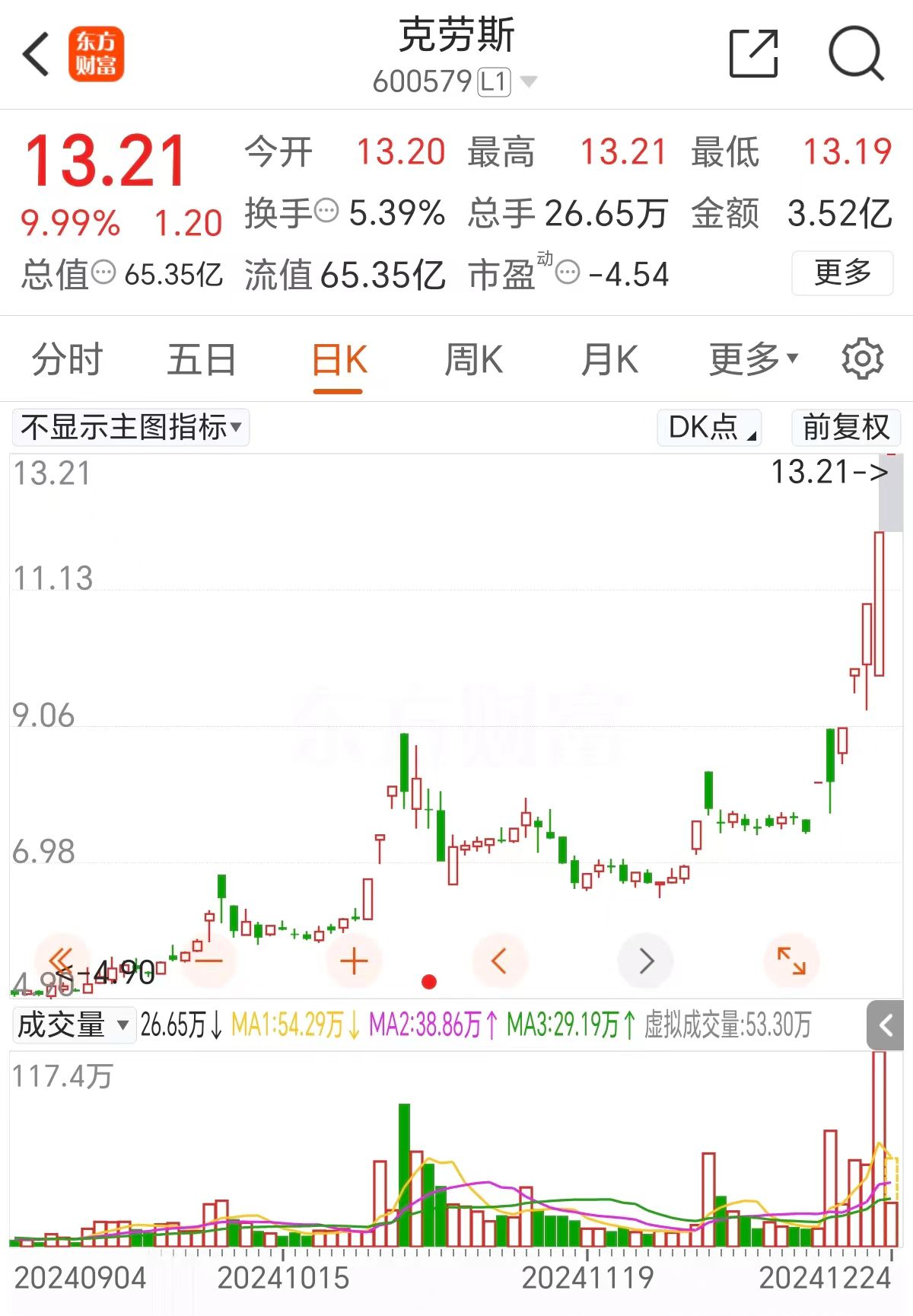Zoom in the K-line chart with plus
The image size is (913, 1316).
[x=354, y=961]
